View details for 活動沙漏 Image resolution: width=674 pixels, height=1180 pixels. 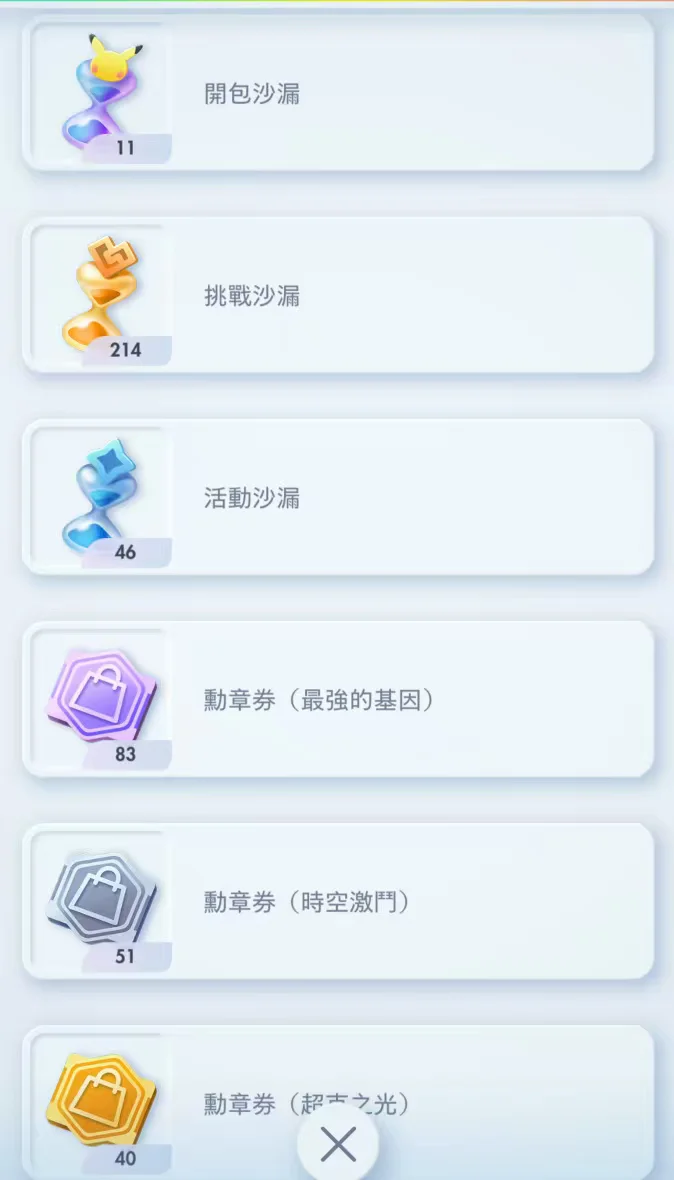338,498
